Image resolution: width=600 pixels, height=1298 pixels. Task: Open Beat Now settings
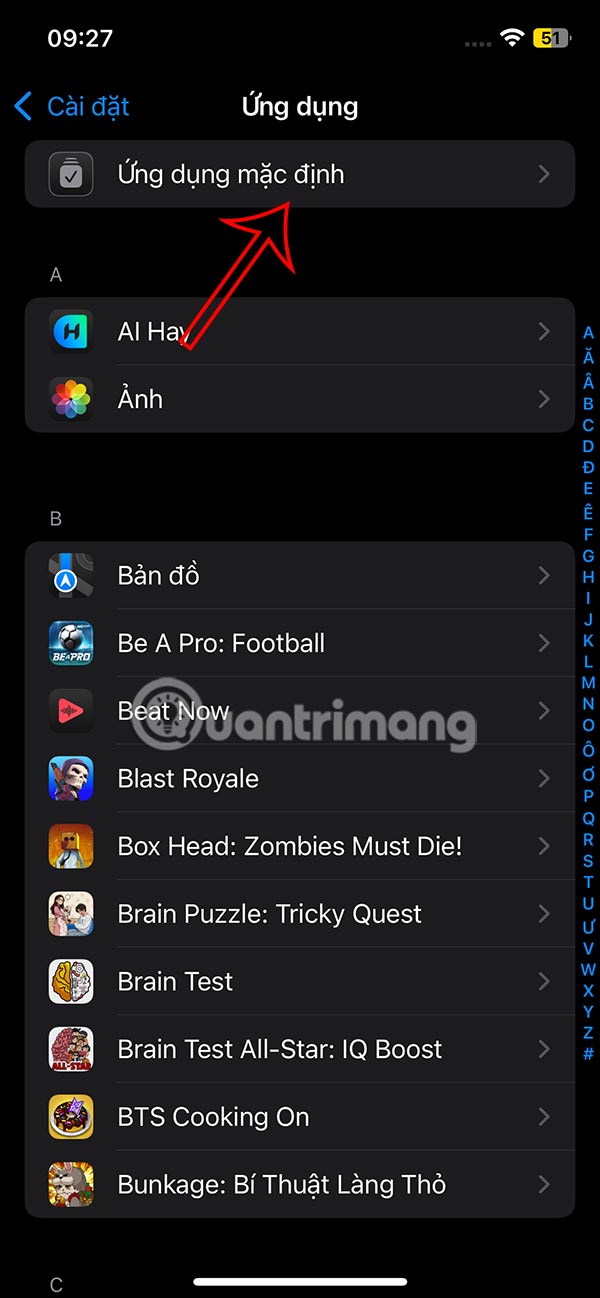click(x=300, y=711)
